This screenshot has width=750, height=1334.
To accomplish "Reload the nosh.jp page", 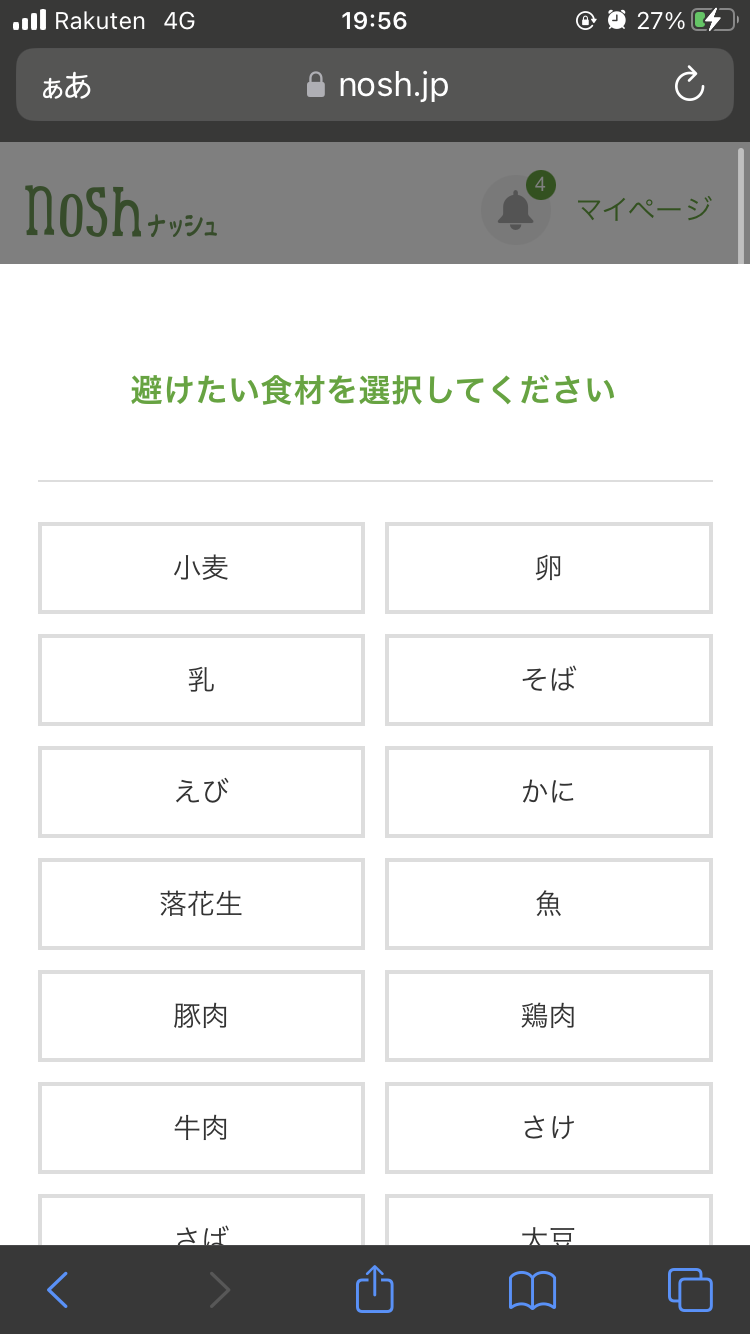I will click(x=689, y=86).
